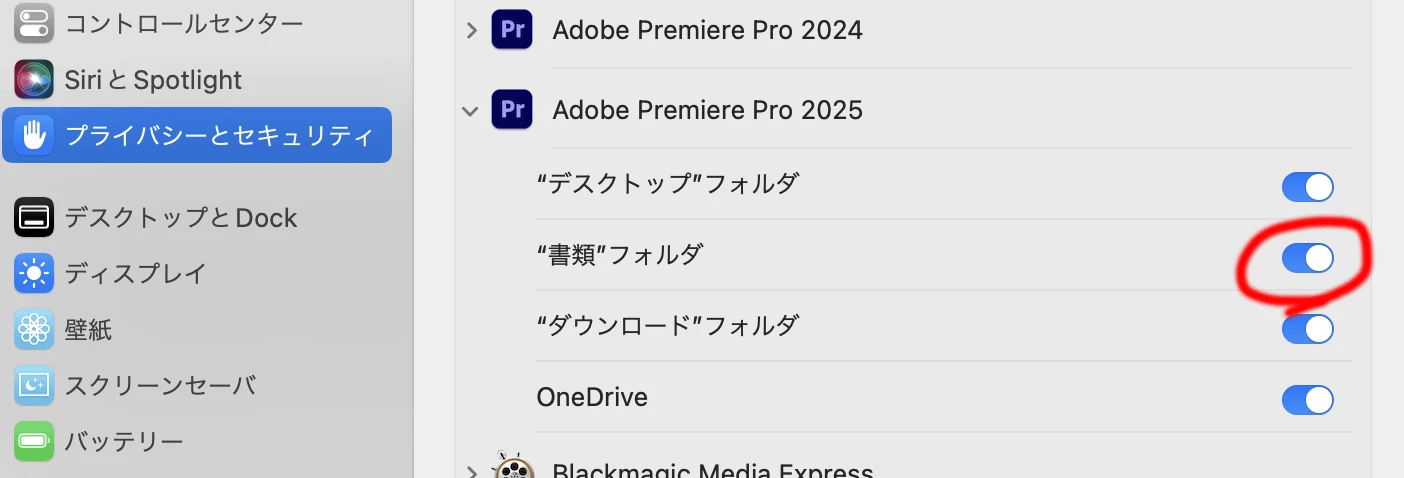Open Siri と Spotlight settings

click(x=152, y=80)
